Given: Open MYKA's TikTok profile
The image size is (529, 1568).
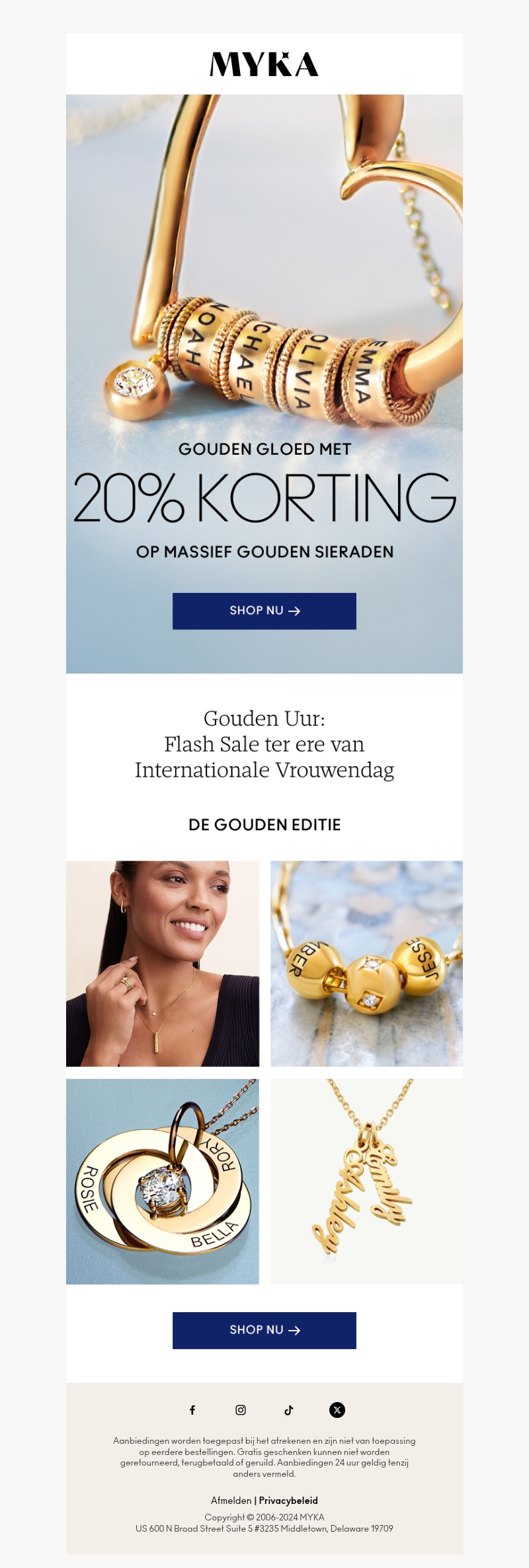Looking at the screenshot, I should point(289,1410).
